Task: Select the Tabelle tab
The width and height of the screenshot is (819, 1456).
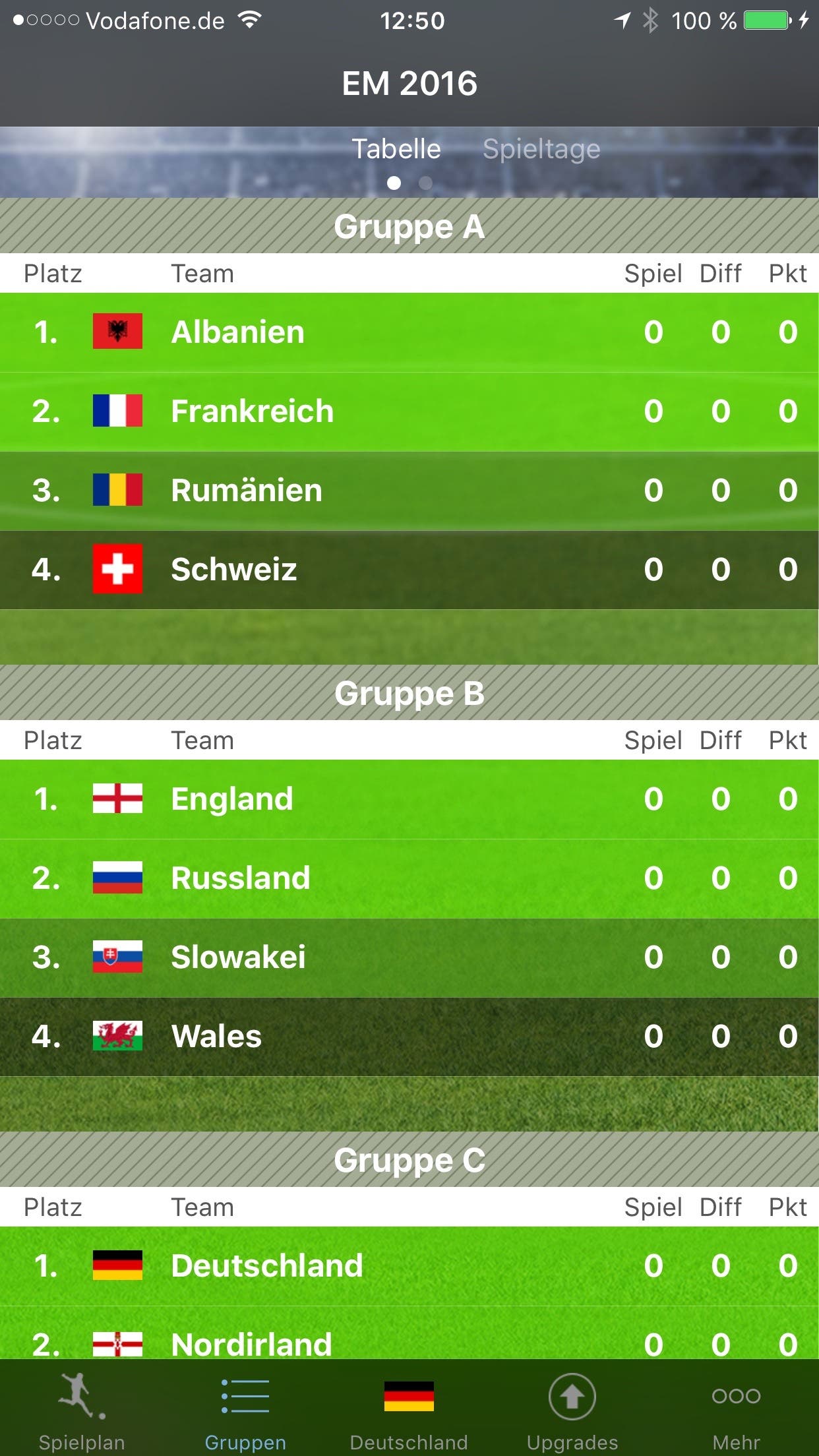Action: (396, 149)
